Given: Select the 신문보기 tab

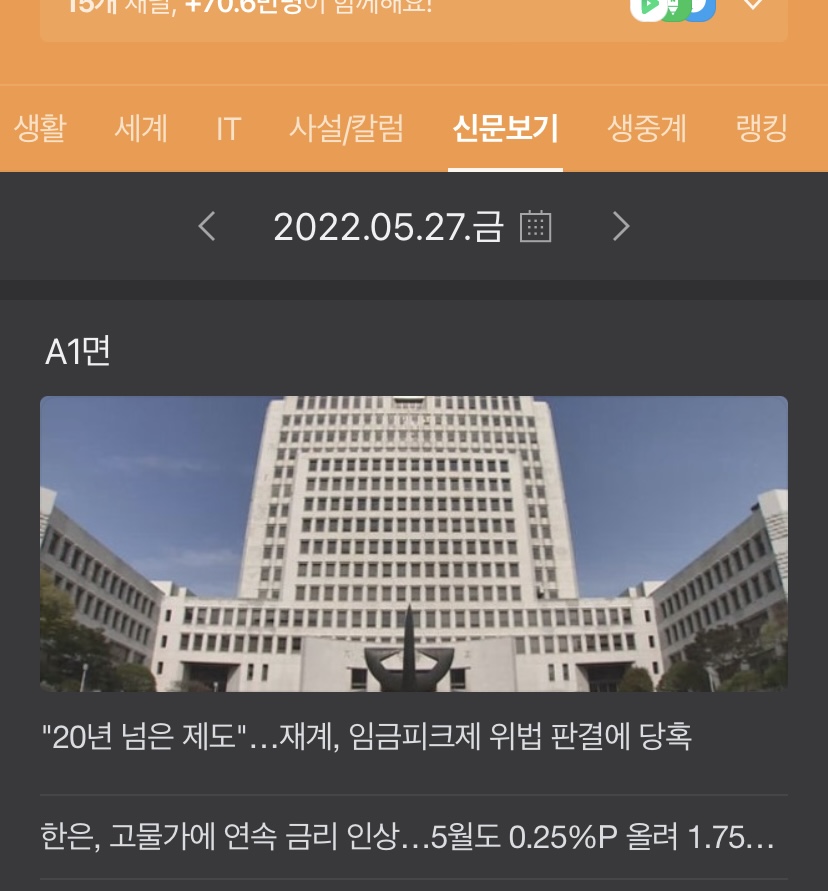Looking at the screenshot, I should [x=505, y=128].
